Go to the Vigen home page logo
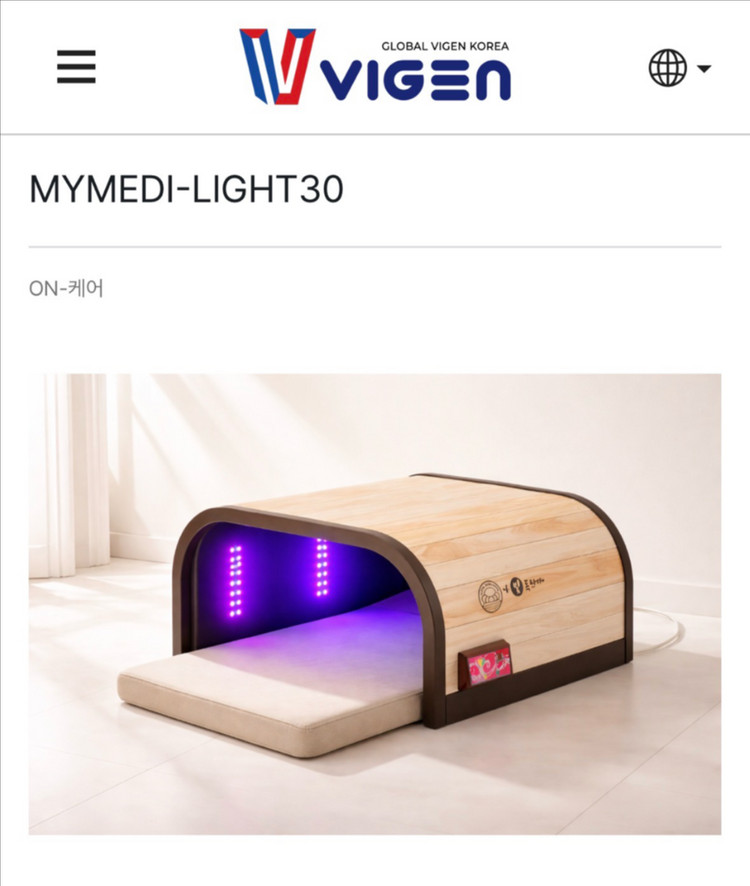The image size is (750, 886). pyautogui.click(x=375, y=66)
